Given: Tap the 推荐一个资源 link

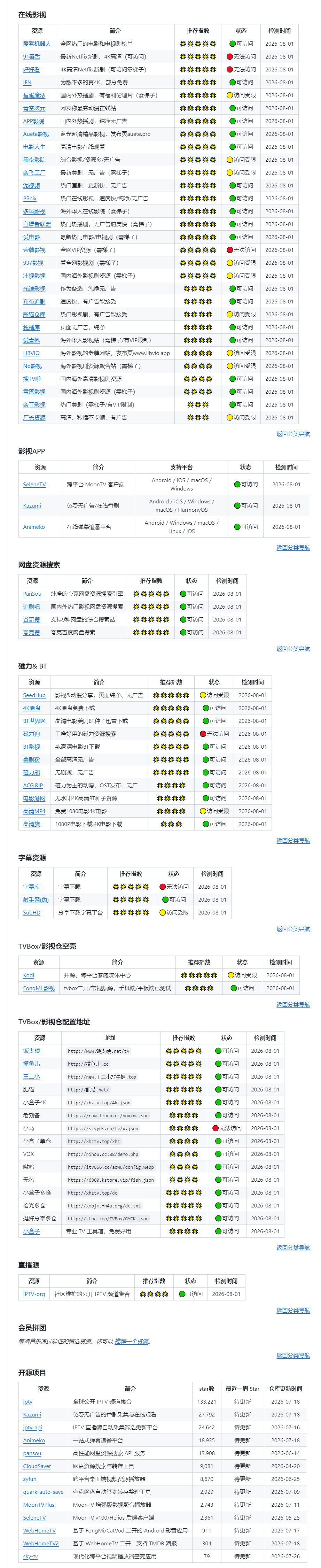Looking at the screenshot, I should pos(132,1342).
